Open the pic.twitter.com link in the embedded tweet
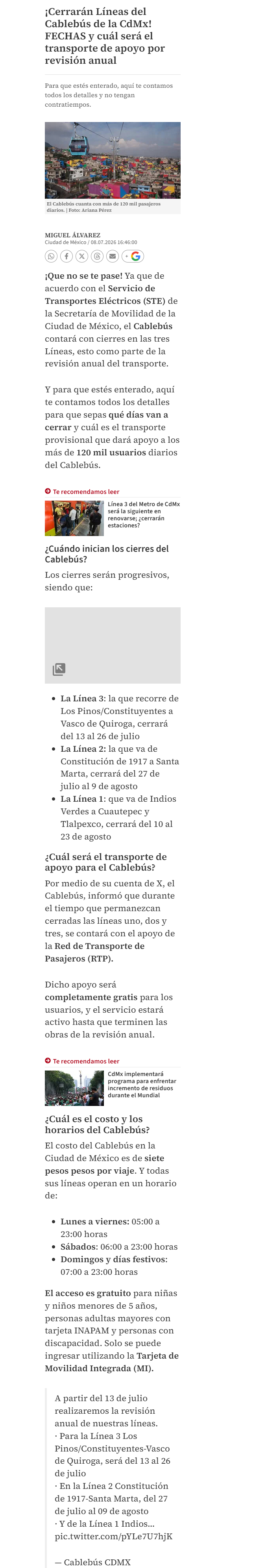This screenshot has width=268, height=1568. pos(113,1536)
